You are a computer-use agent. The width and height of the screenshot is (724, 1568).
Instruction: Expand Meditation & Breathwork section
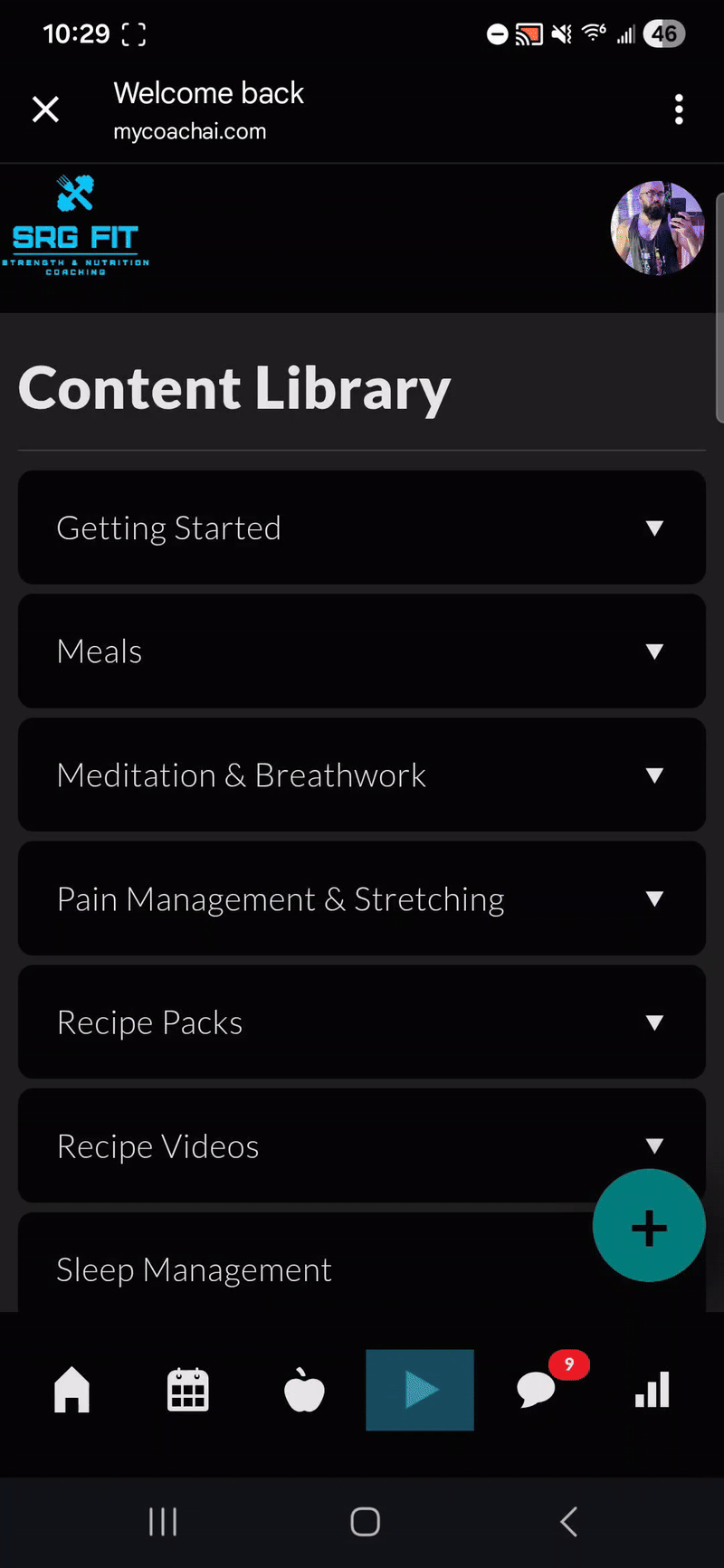click(362, 775)
